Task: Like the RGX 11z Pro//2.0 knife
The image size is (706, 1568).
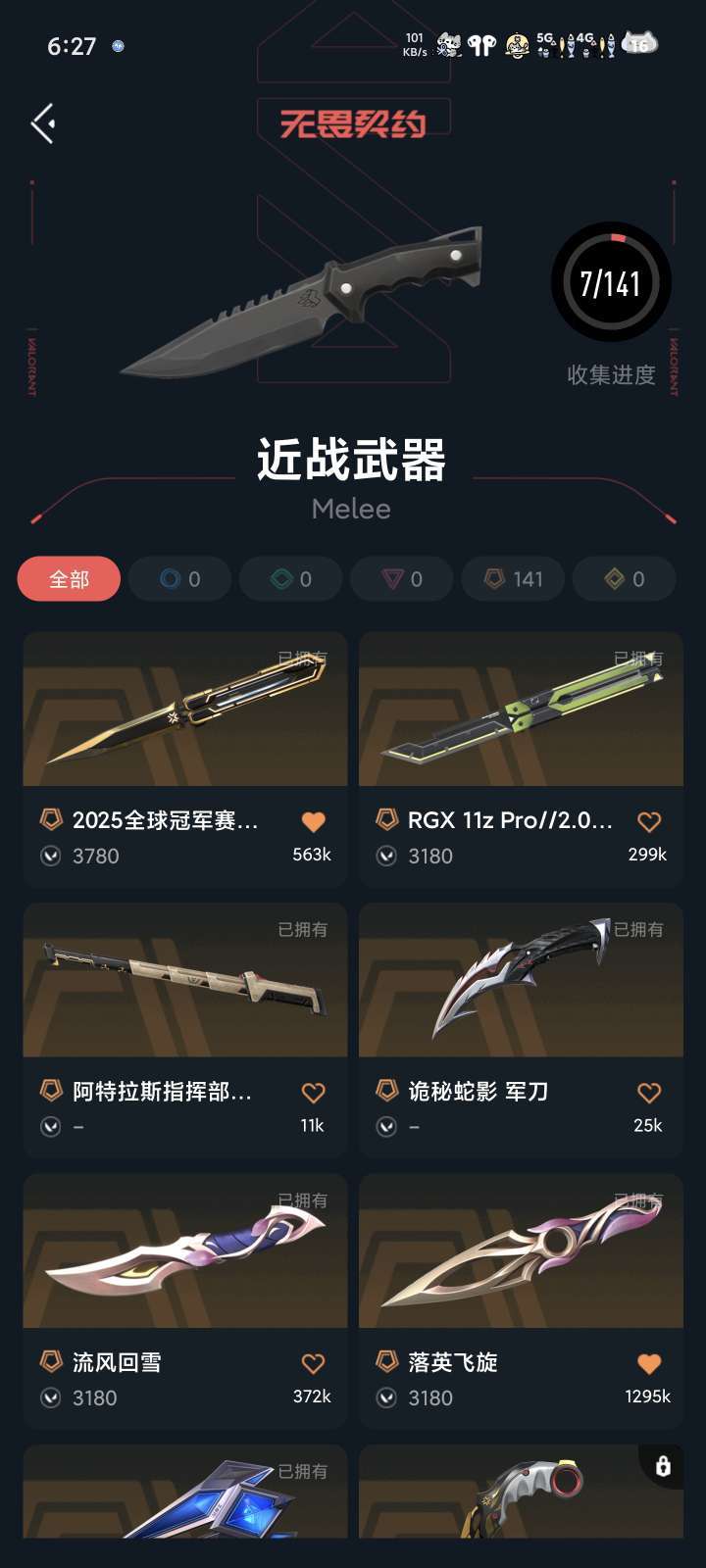Action: coord(649,821)
